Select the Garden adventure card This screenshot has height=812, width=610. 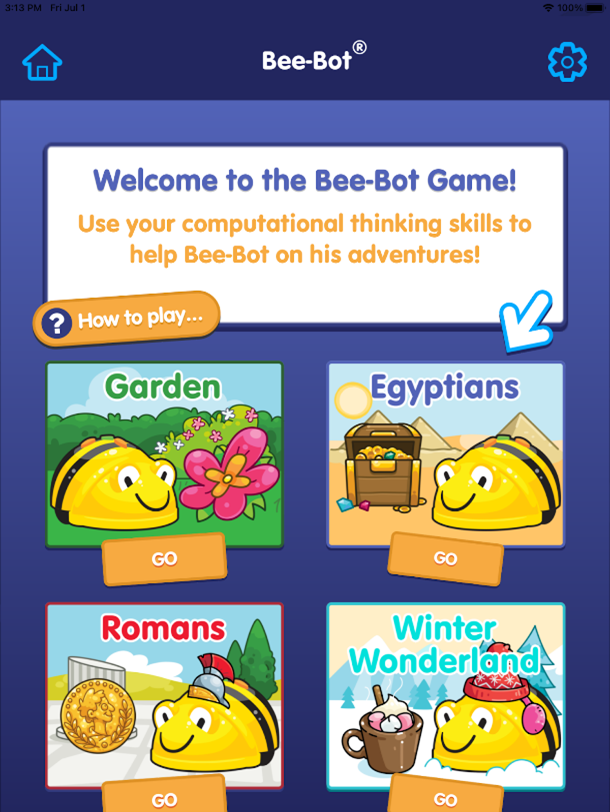[x=164, y=450]
